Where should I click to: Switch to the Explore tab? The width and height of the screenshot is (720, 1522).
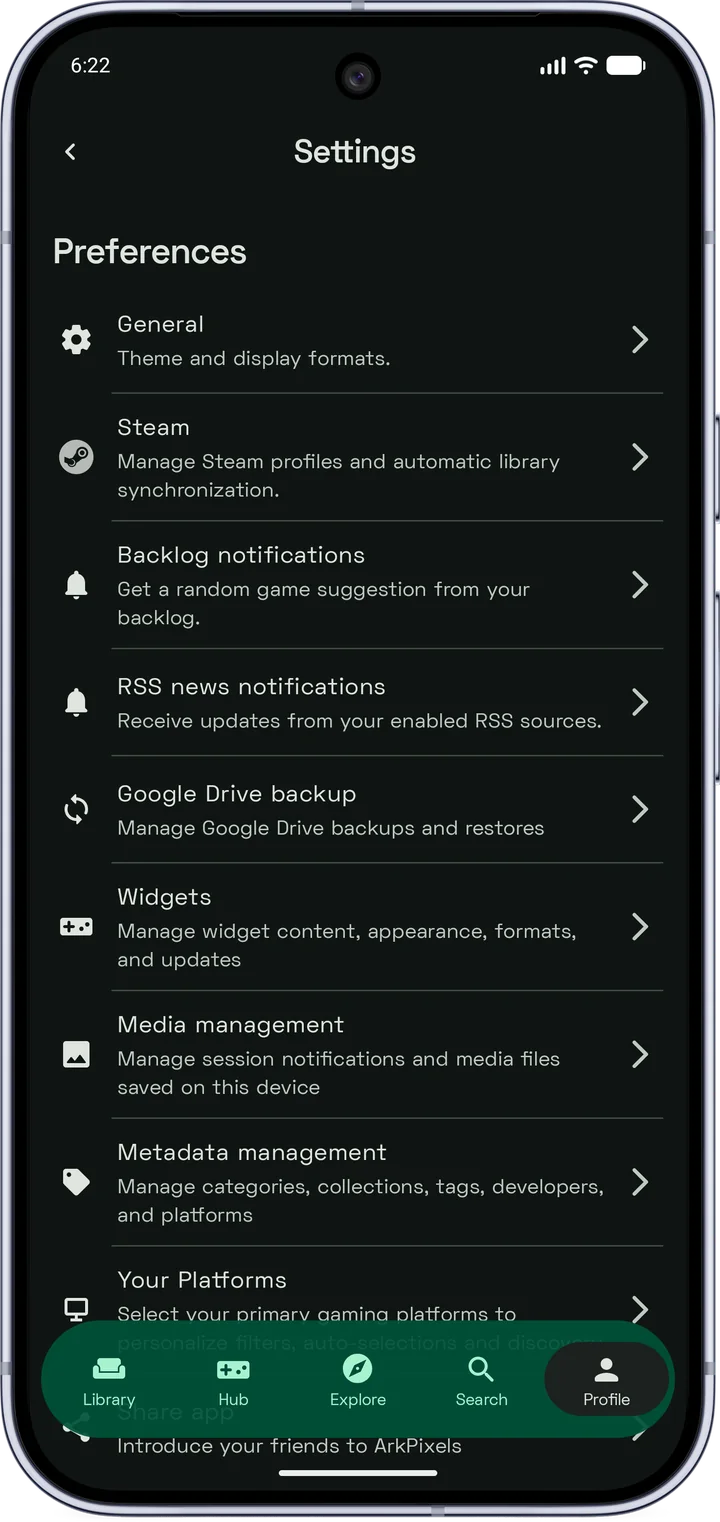click(x=357, y=1381)
